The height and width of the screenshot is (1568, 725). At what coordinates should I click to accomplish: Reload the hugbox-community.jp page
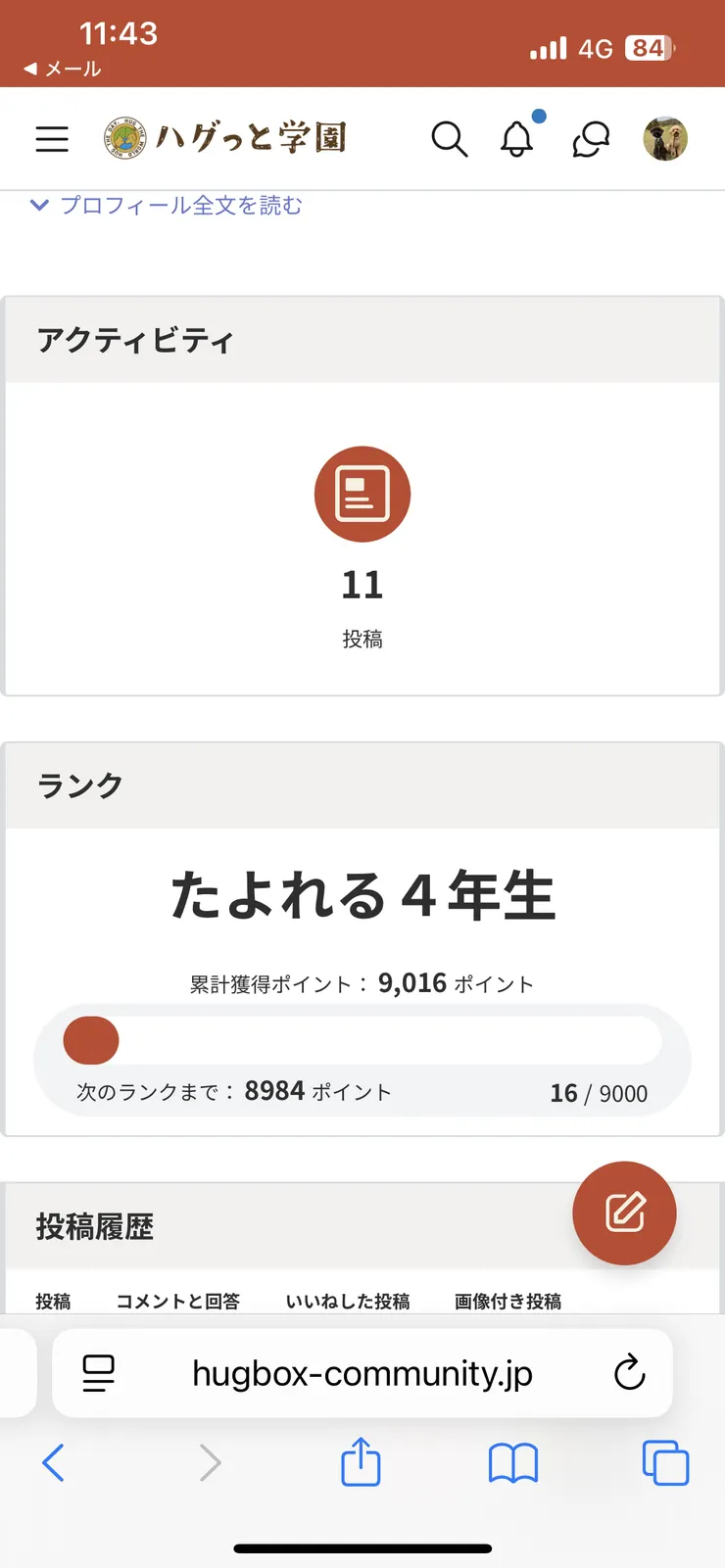point(630,1373)
